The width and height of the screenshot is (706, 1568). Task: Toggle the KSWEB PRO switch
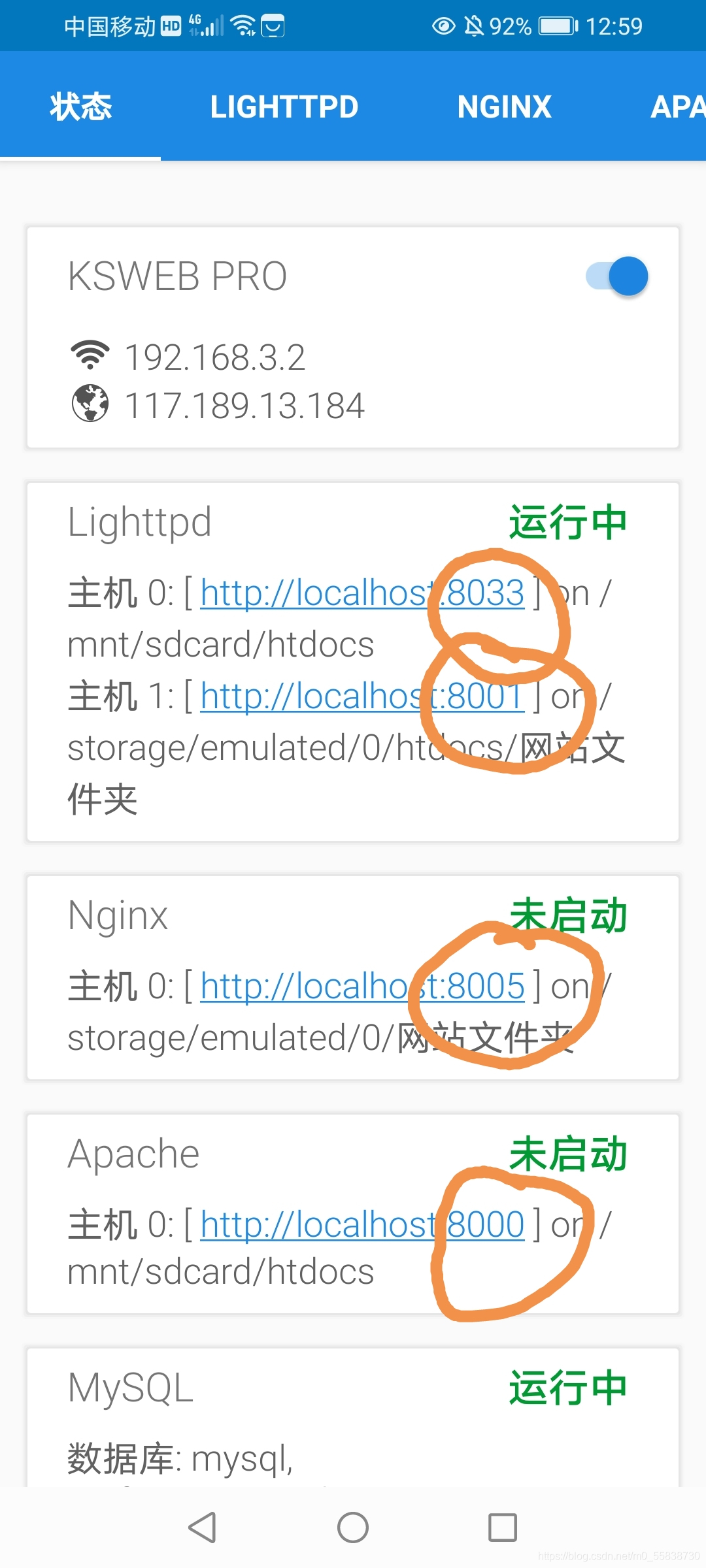617,276
